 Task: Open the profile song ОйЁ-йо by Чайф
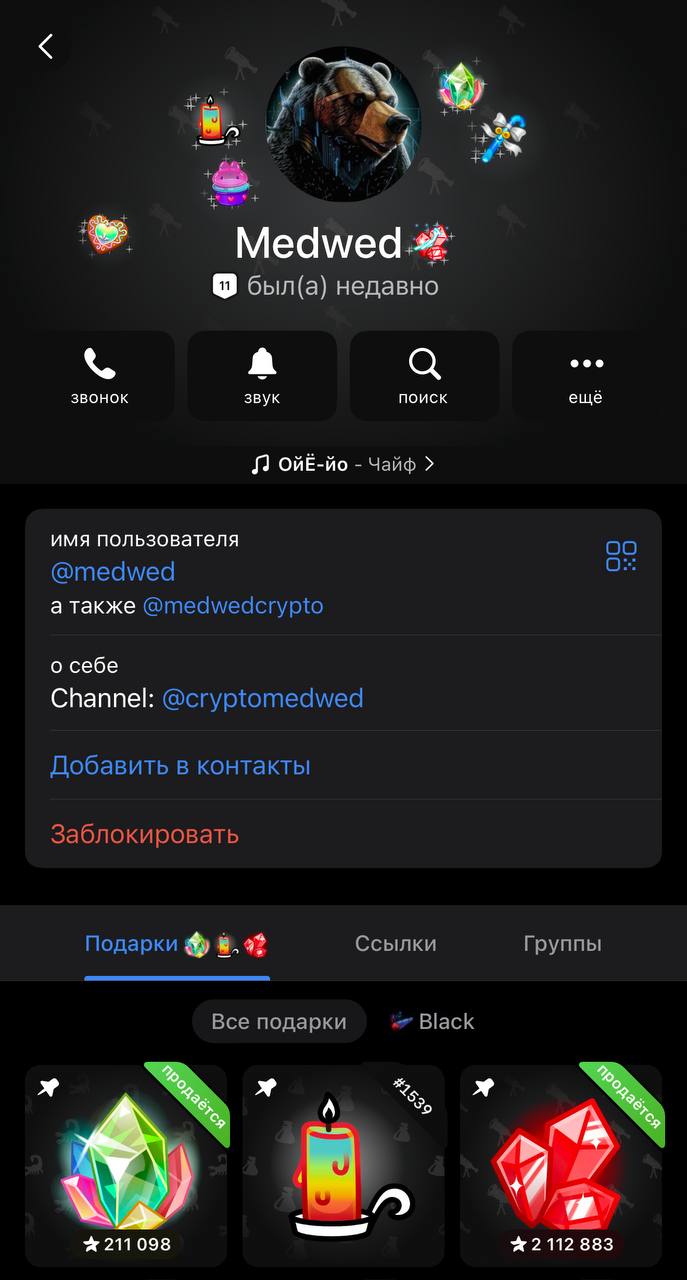(x=343, y=464)
